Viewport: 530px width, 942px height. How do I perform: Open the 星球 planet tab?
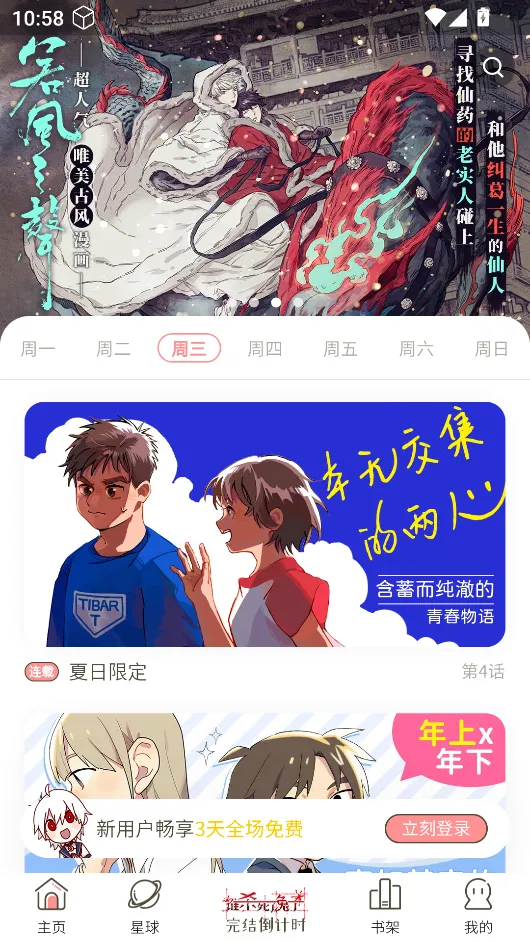click(145, 906)
